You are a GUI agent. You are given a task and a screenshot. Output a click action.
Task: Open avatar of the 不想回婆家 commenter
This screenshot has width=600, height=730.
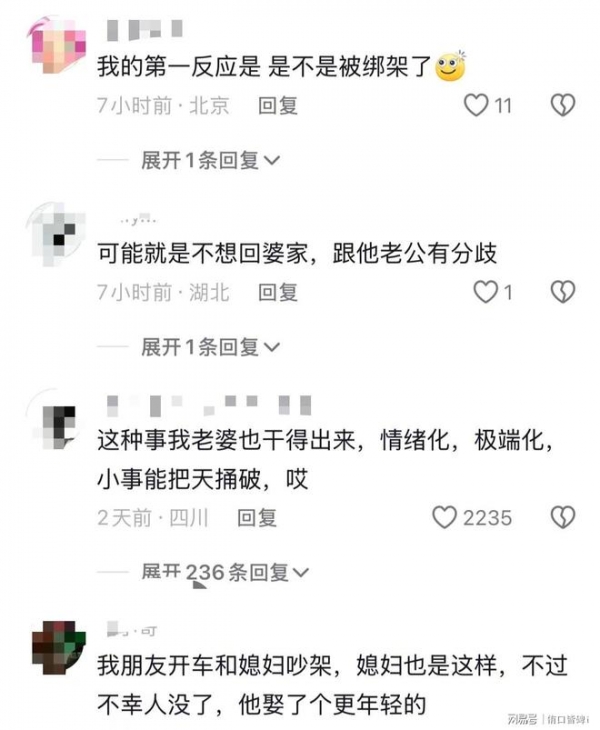pyautogui.click(x=56, y=228)
